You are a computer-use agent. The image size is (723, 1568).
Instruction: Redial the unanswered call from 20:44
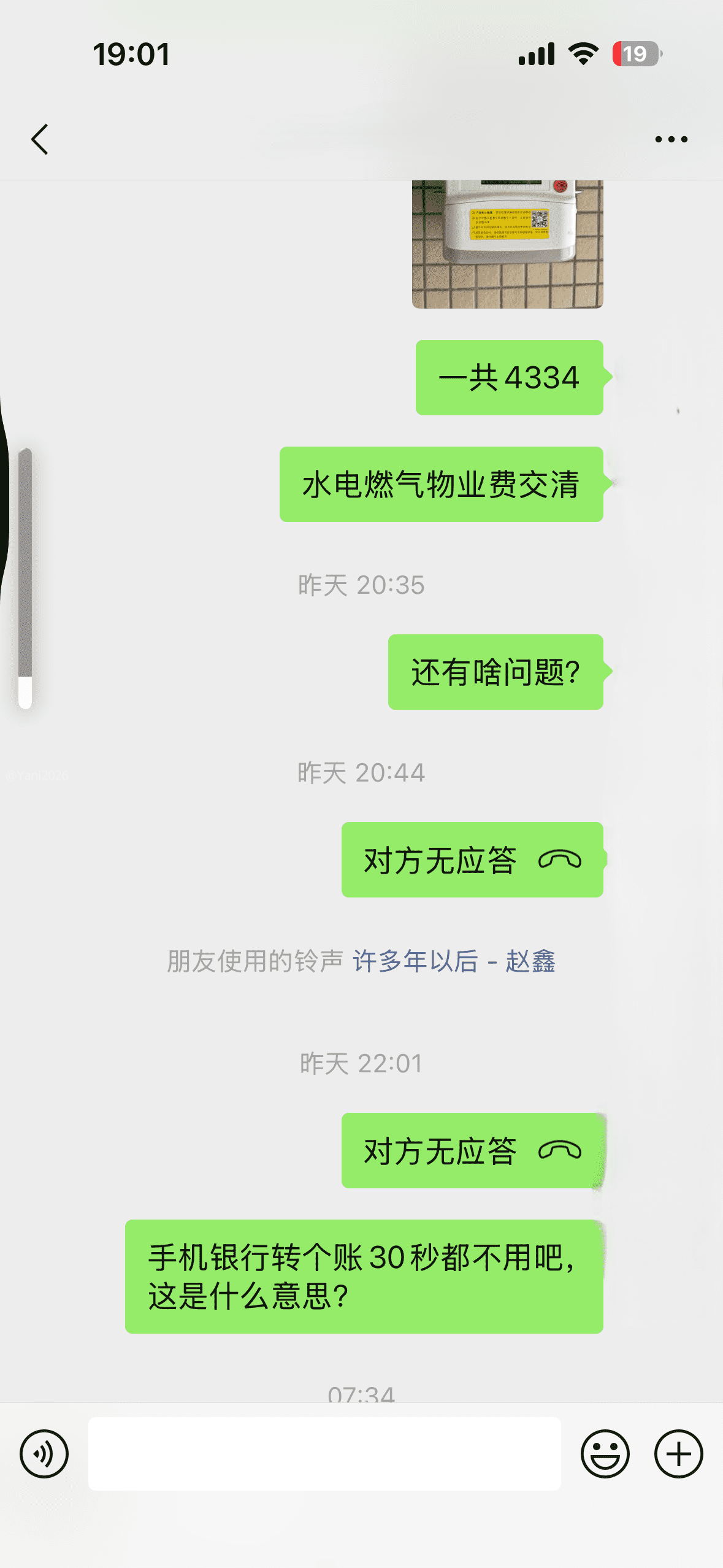point(472,859)
